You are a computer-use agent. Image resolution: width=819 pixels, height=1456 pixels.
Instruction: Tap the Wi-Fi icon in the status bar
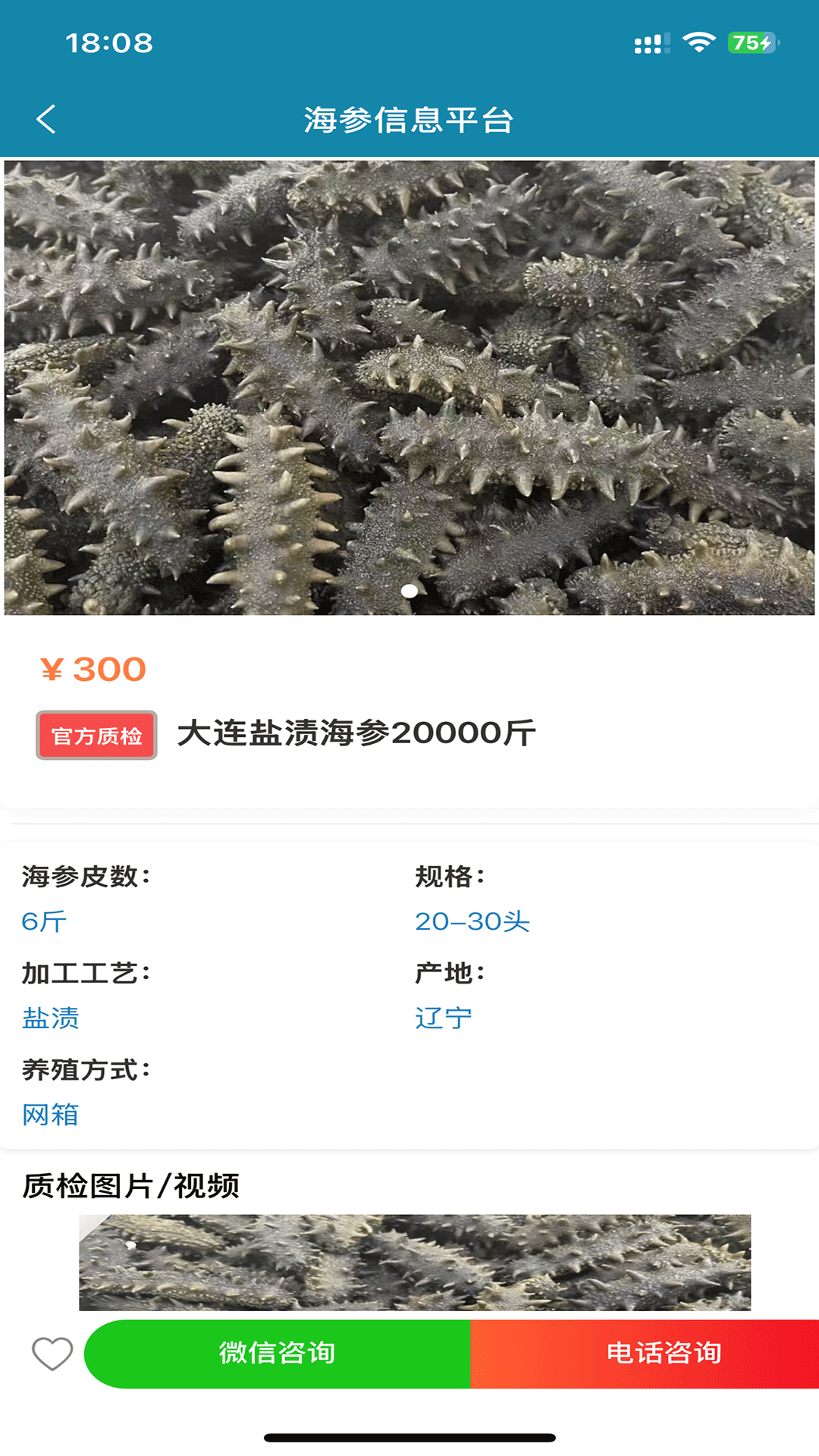tap(698, 43)
